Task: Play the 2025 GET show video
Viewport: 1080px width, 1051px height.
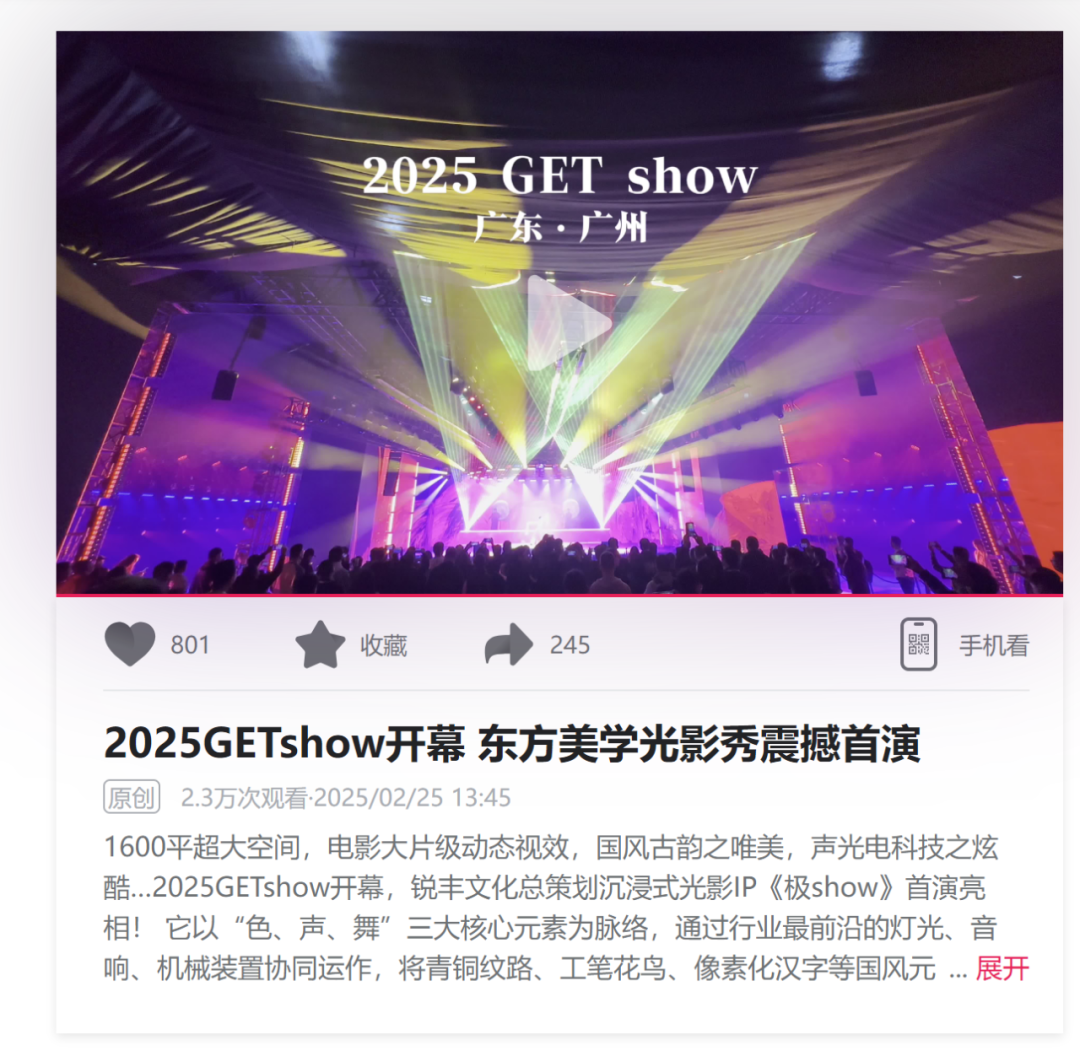Action: coord(568,322)
